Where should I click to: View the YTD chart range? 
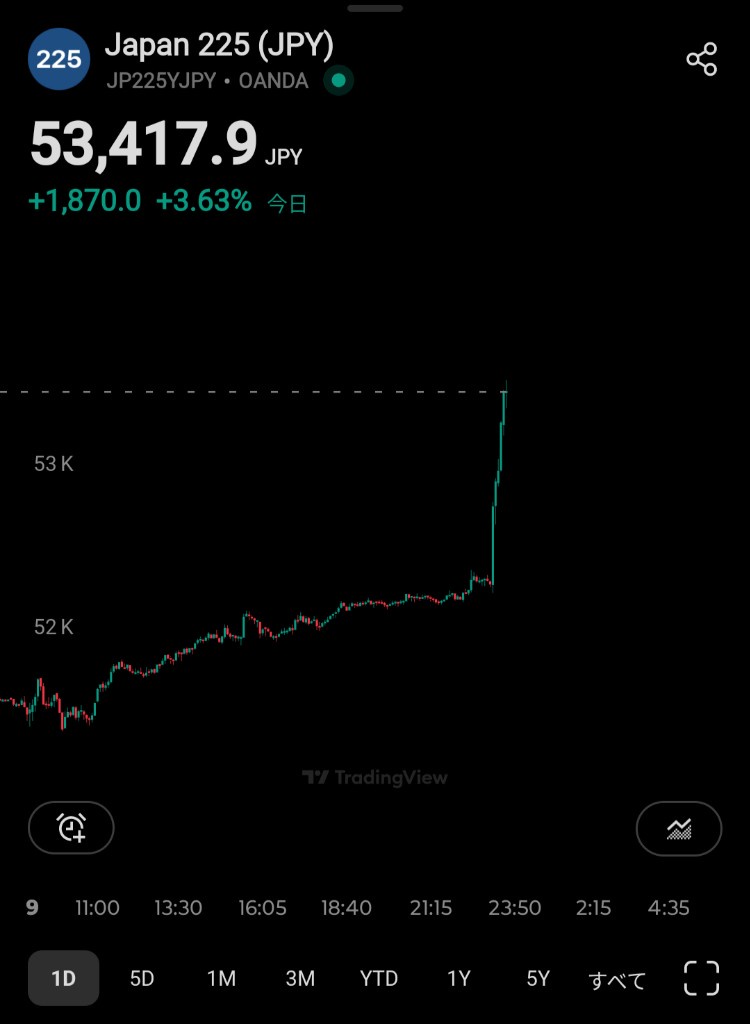tap(379, 979)
